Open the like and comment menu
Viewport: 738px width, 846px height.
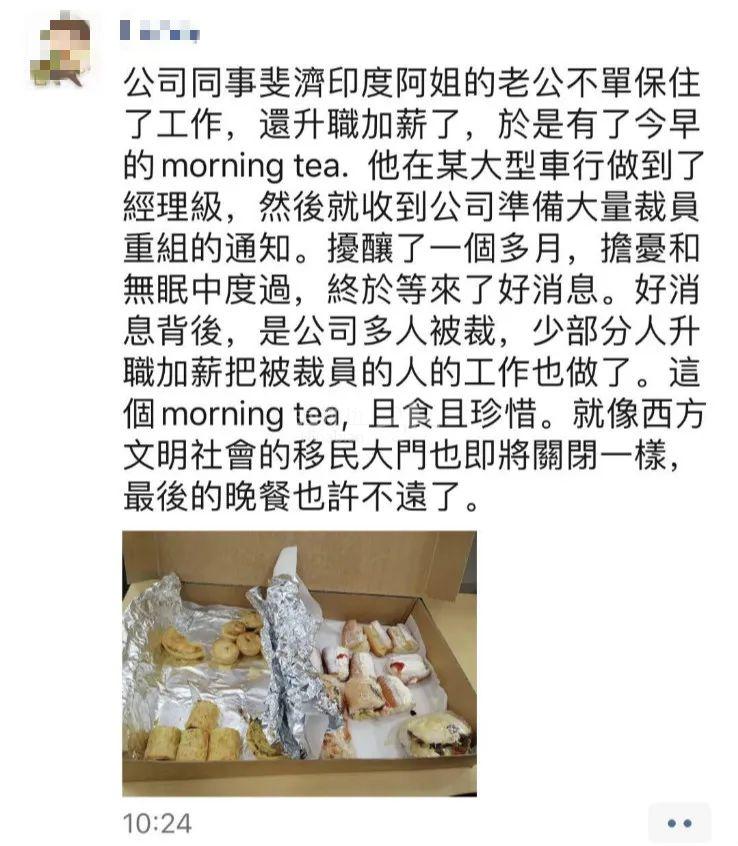click(x=679, y=823)
